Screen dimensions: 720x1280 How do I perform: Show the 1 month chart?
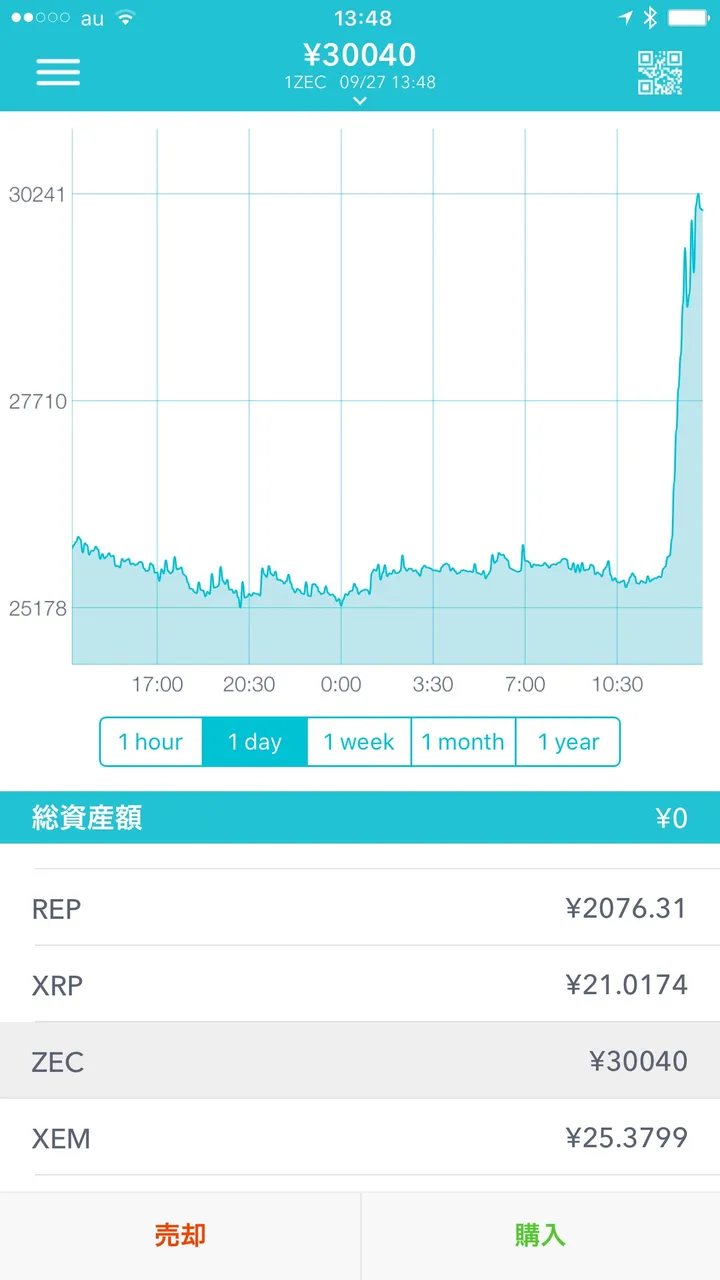(463, 742)
